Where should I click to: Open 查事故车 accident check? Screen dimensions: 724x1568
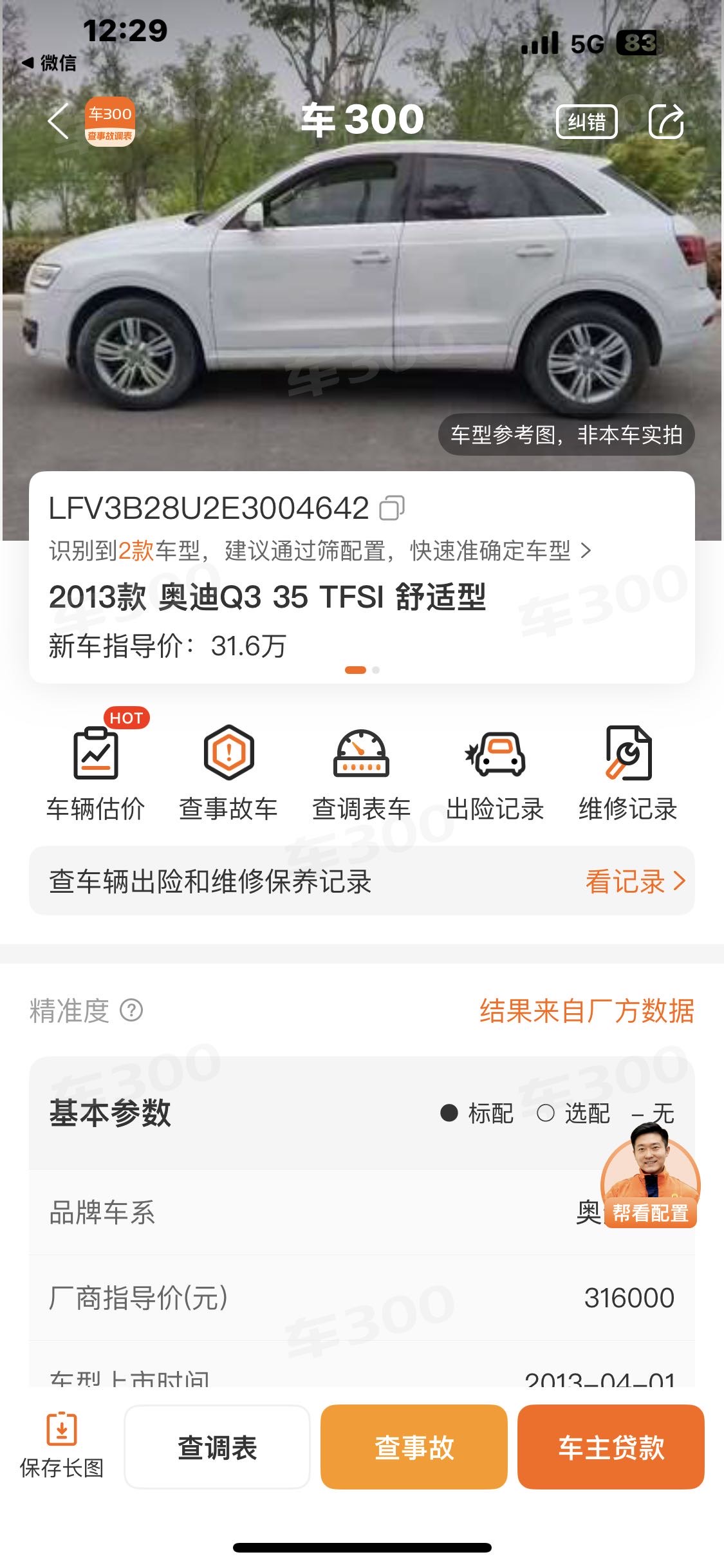point(228,772)
